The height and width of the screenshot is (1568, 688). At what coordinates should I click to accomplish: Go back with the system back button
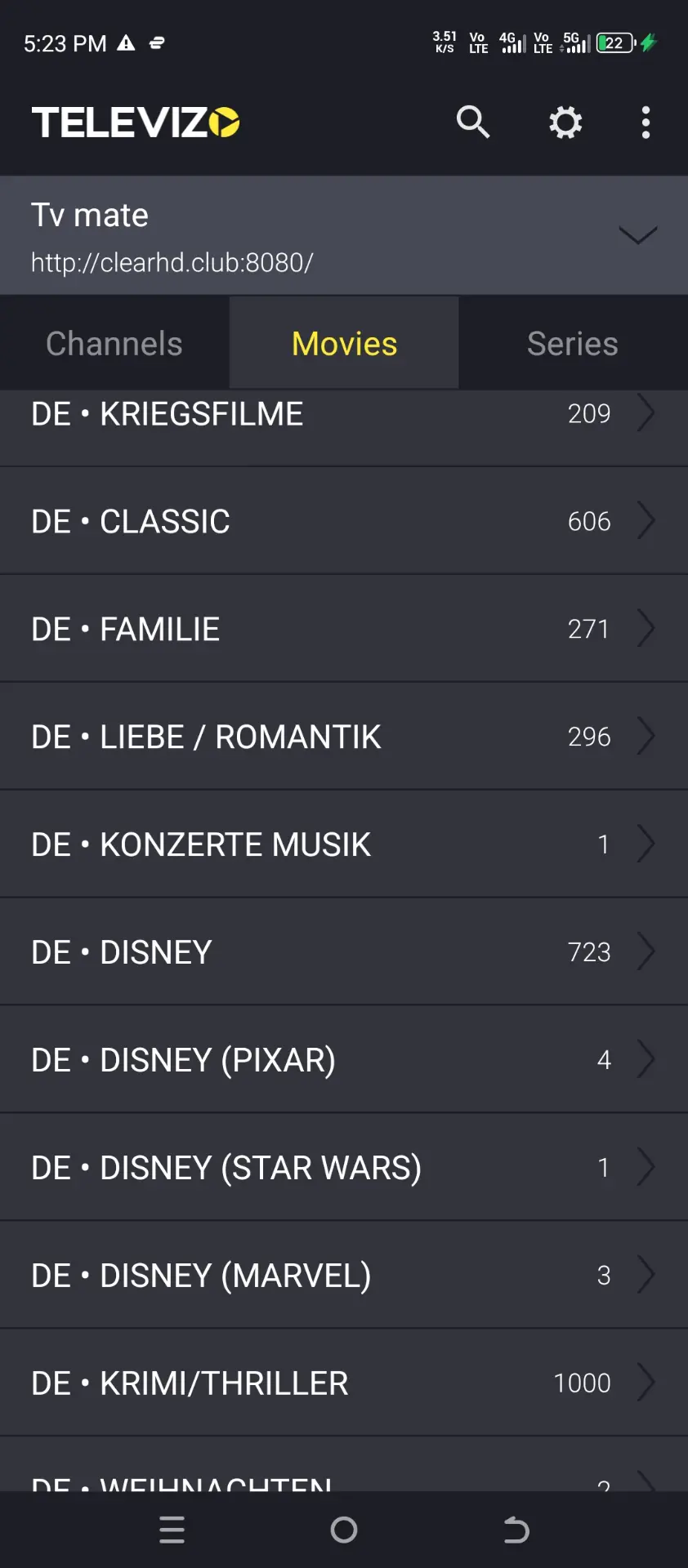click(x=516, y=1530)
